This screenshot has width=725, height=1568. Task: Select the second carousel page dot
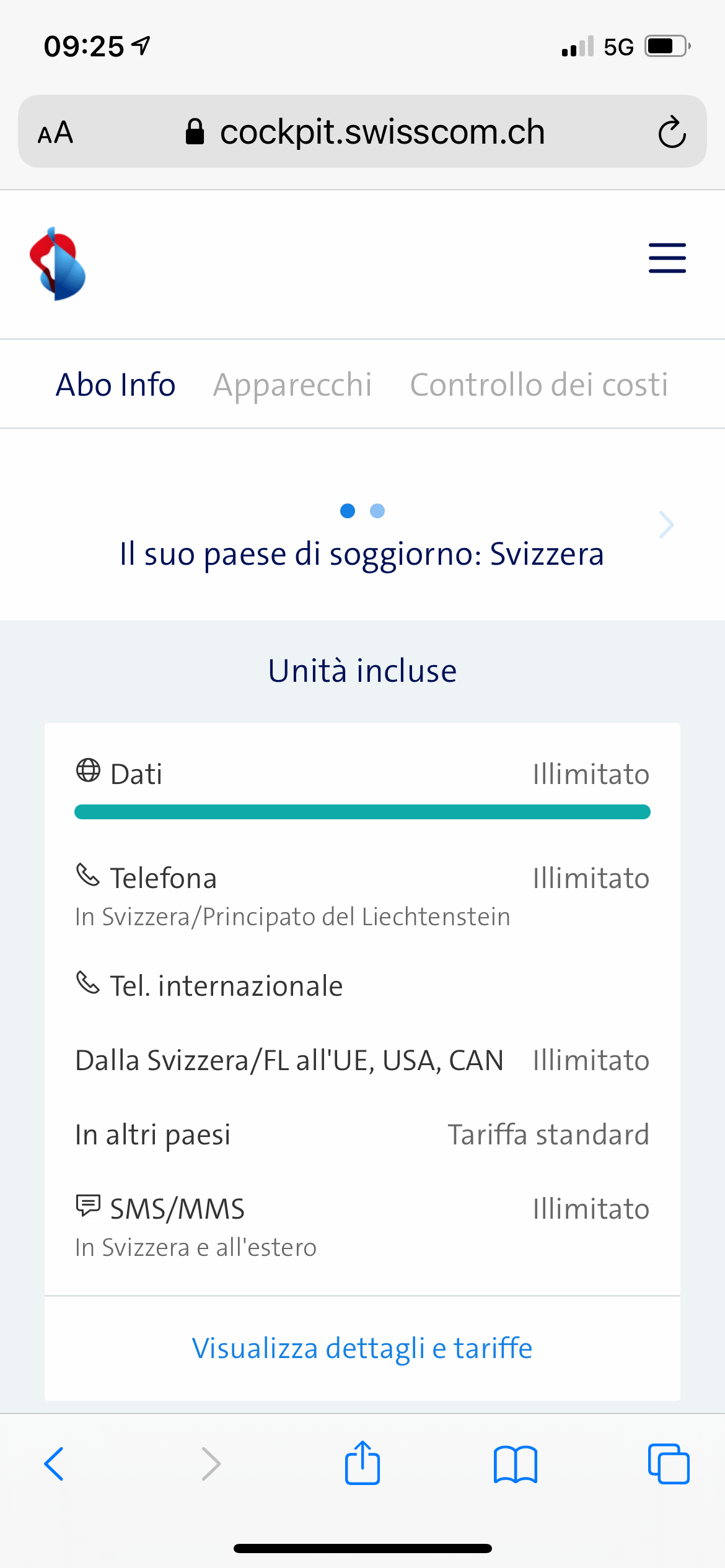click(377, 511)
